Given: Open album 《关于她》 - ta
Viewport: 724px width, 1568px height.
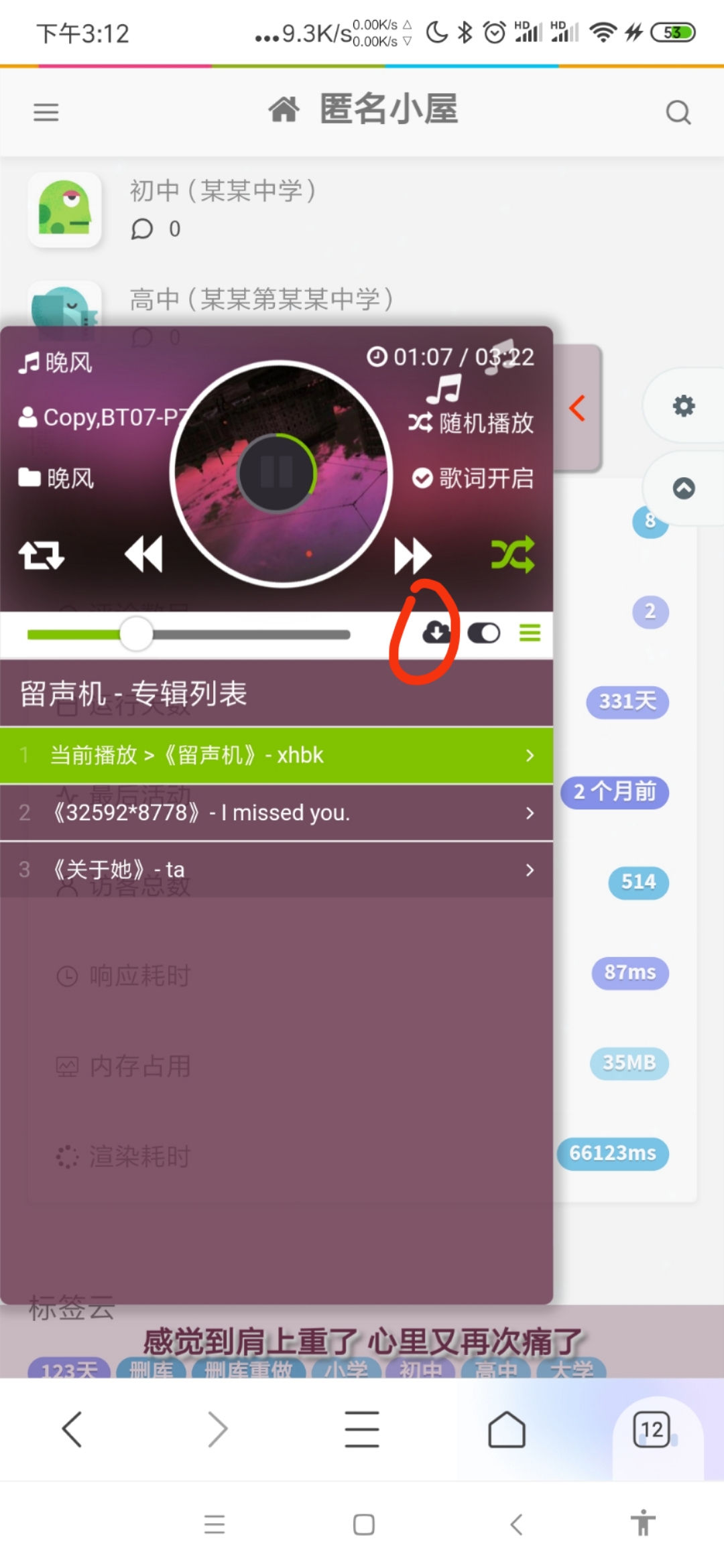Looking at the screenshot, I should pos(276,870).
